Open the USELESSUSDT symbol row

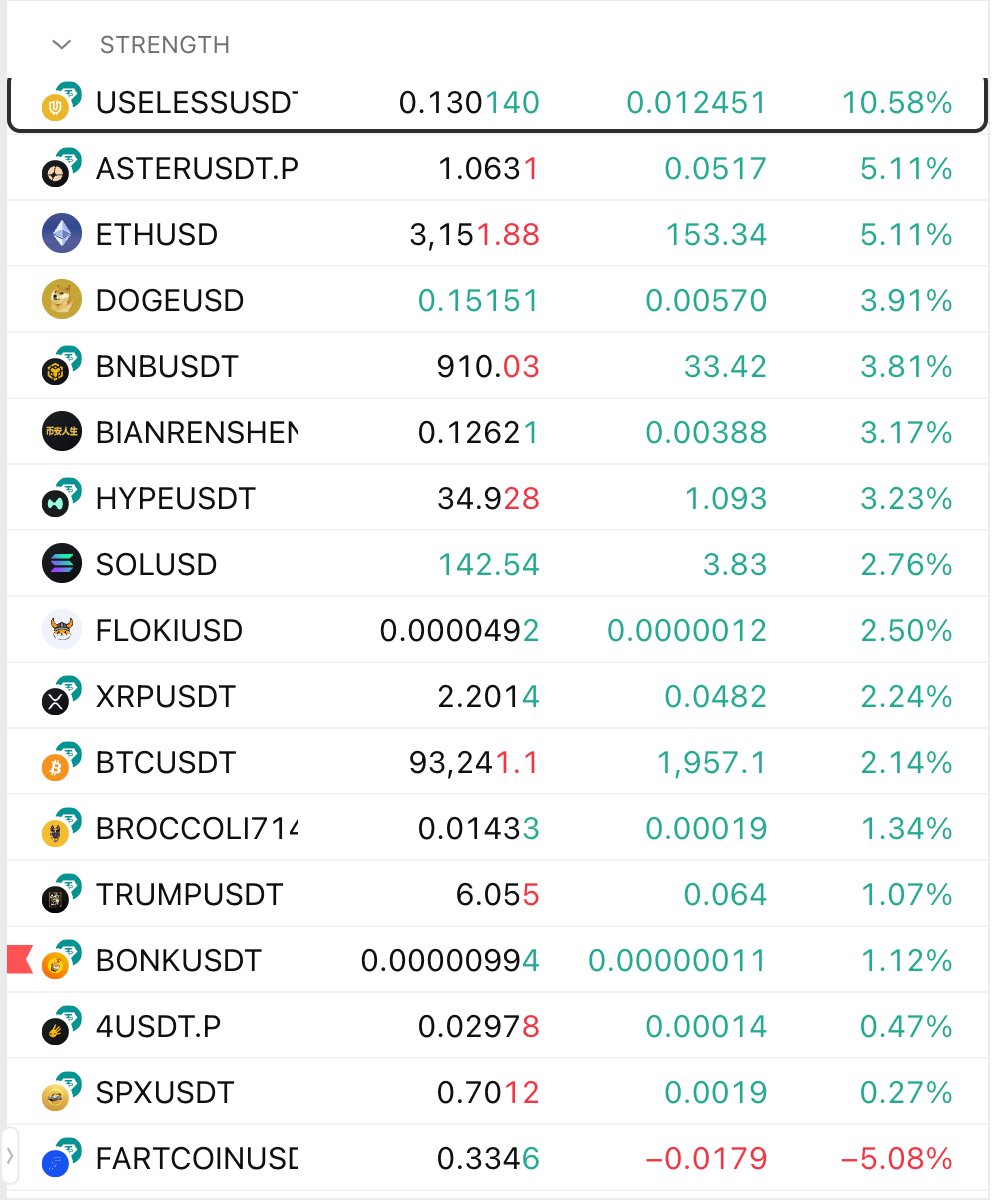[196, 102]
